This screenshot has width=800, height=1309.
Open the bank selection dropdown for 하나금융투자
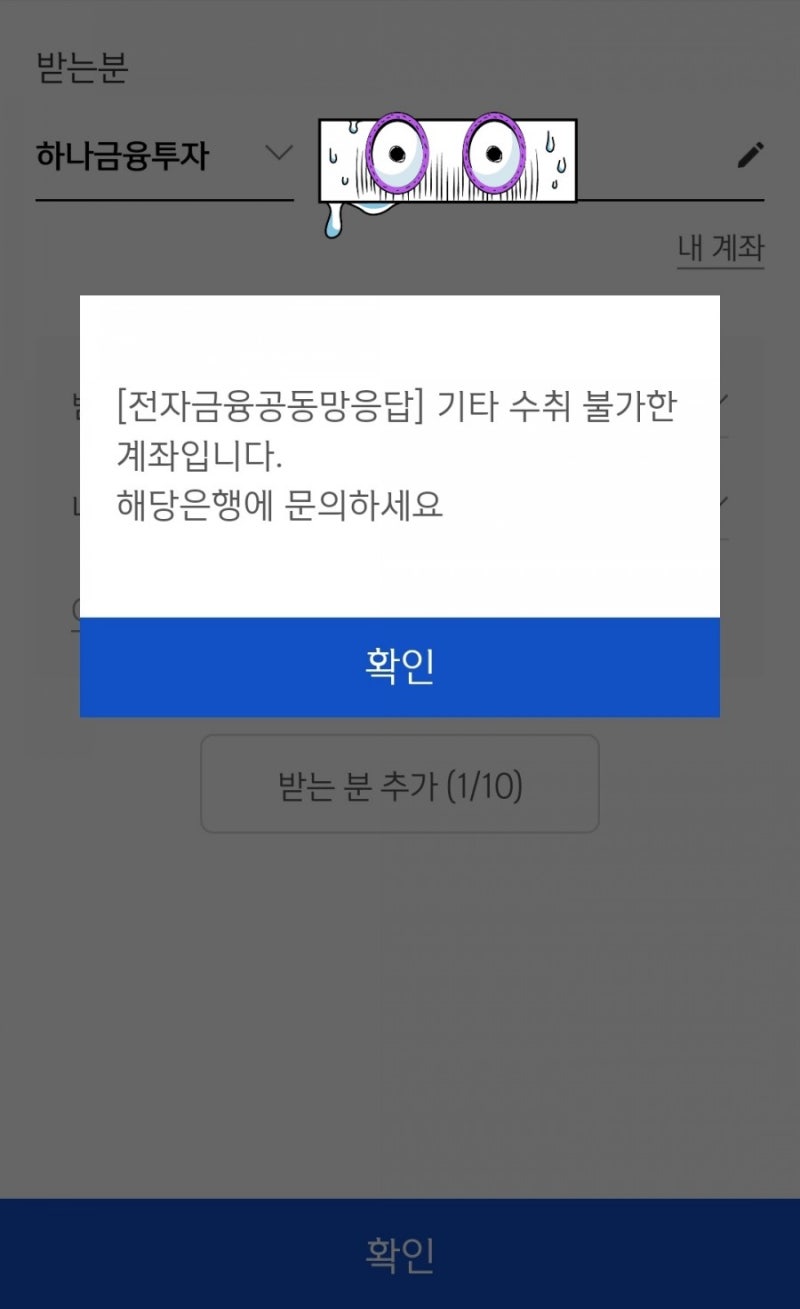(x=277, y=153)
